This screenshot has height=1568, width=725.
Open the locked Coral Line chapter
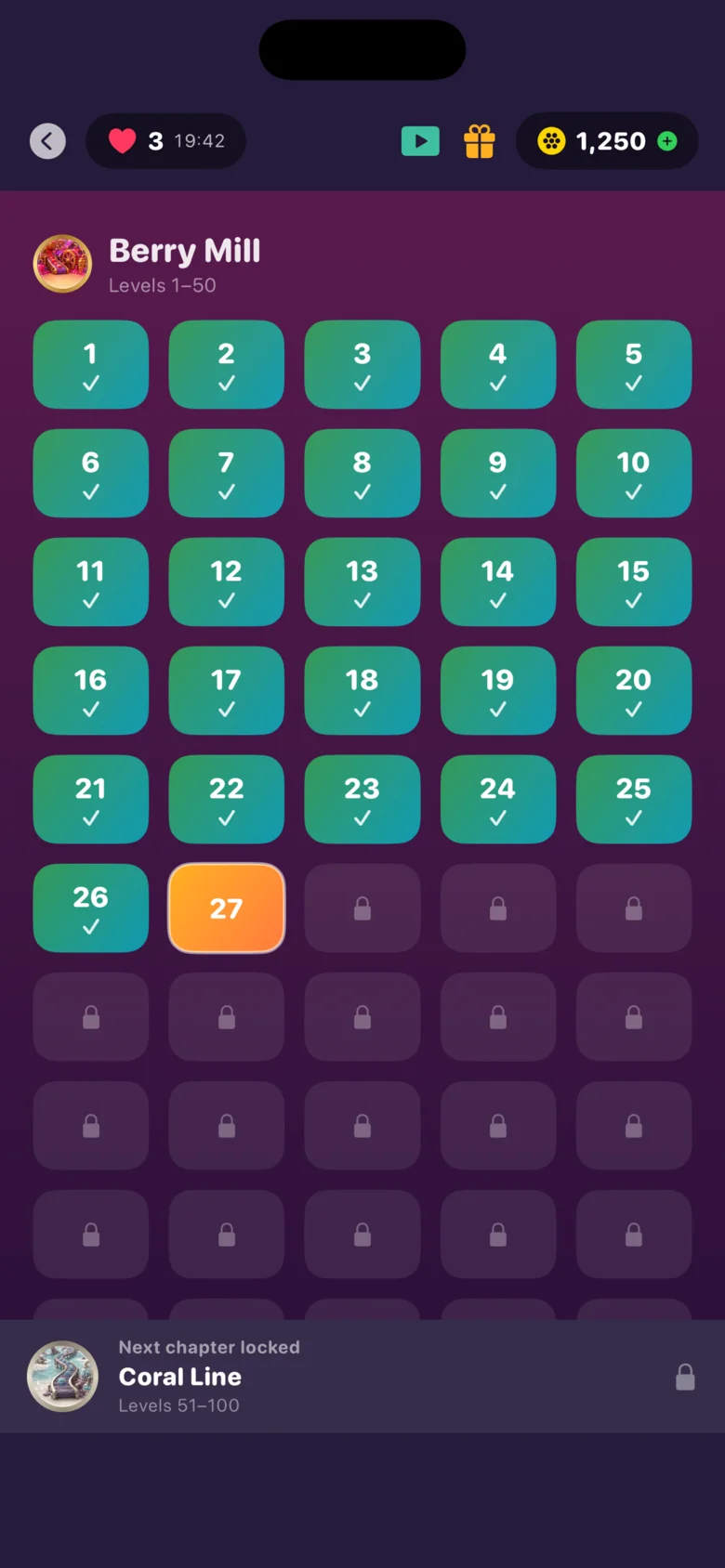pyautogui.click(x=362, y=1377)
